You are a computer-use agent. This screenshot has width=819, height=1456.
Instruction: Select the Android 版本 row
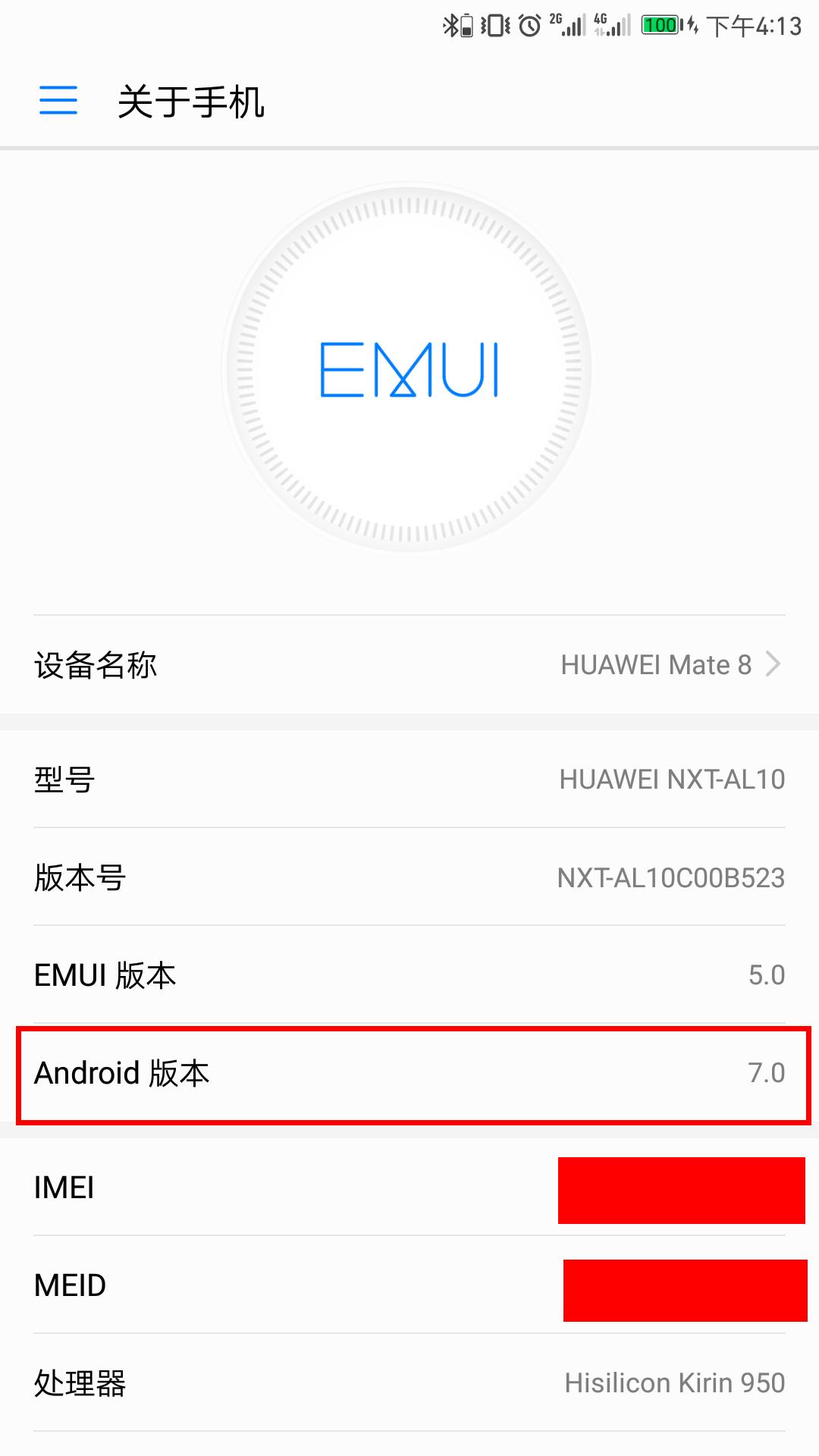[x=409, y=1073]
